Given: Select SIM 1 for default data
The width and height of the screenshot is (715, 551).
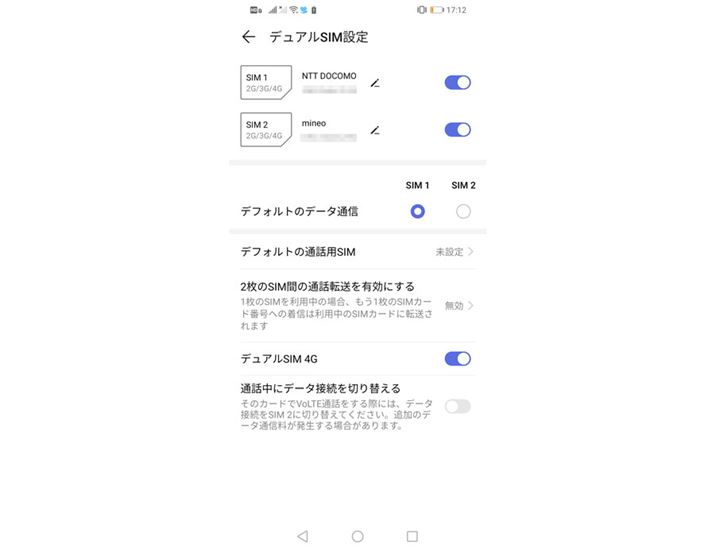Looking at the screenshot, I should (x=417, y=211).
